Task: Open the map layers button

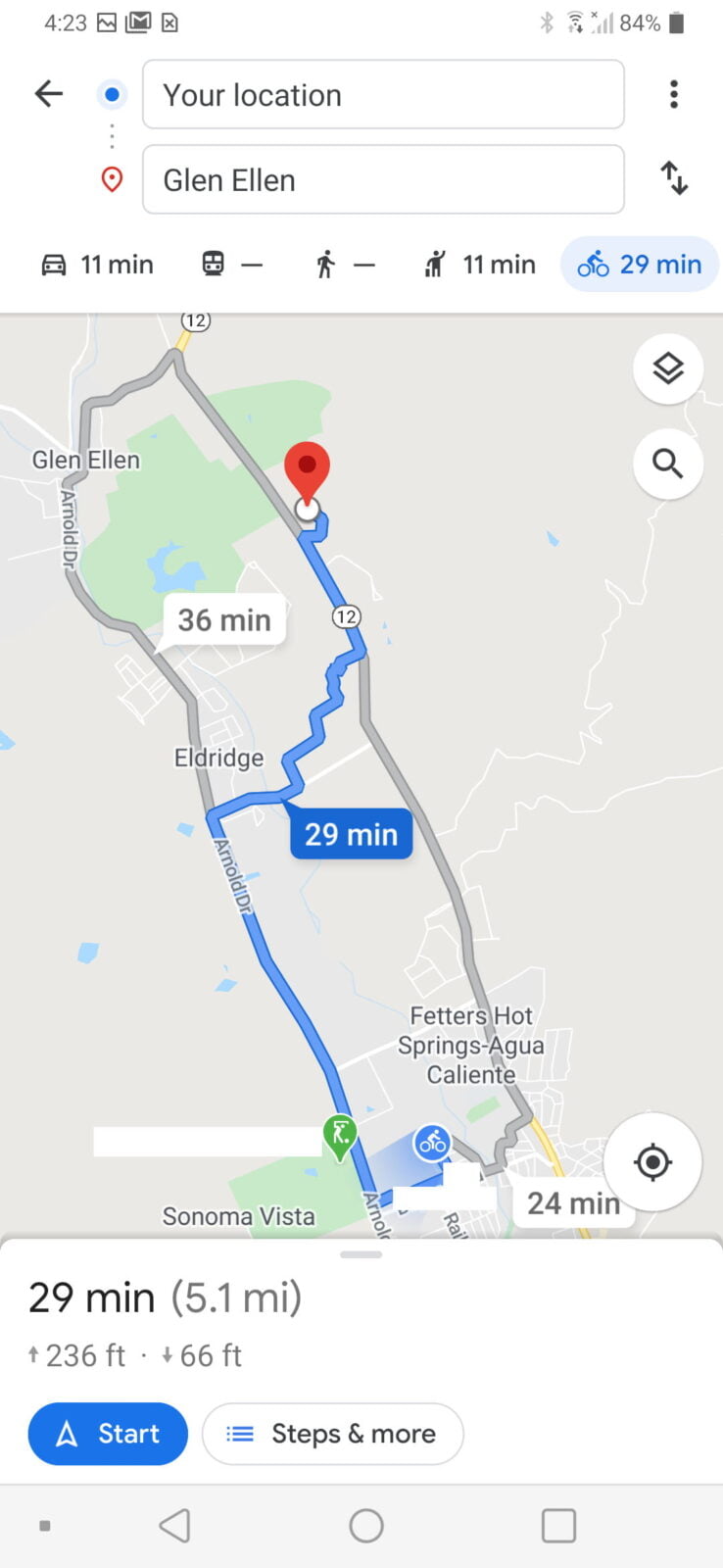Action: 668,369
